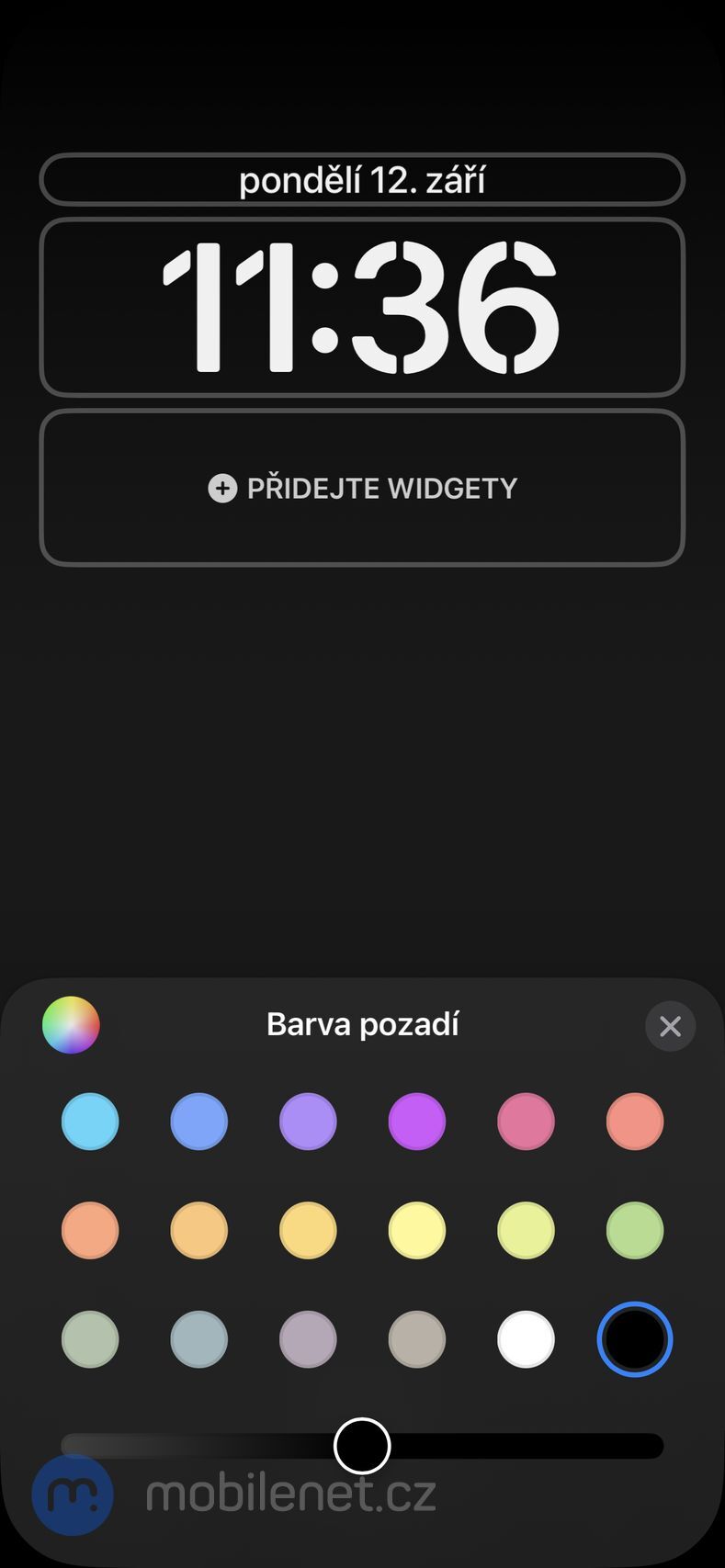Choose the salmon color swatch

click(634, 1121)
